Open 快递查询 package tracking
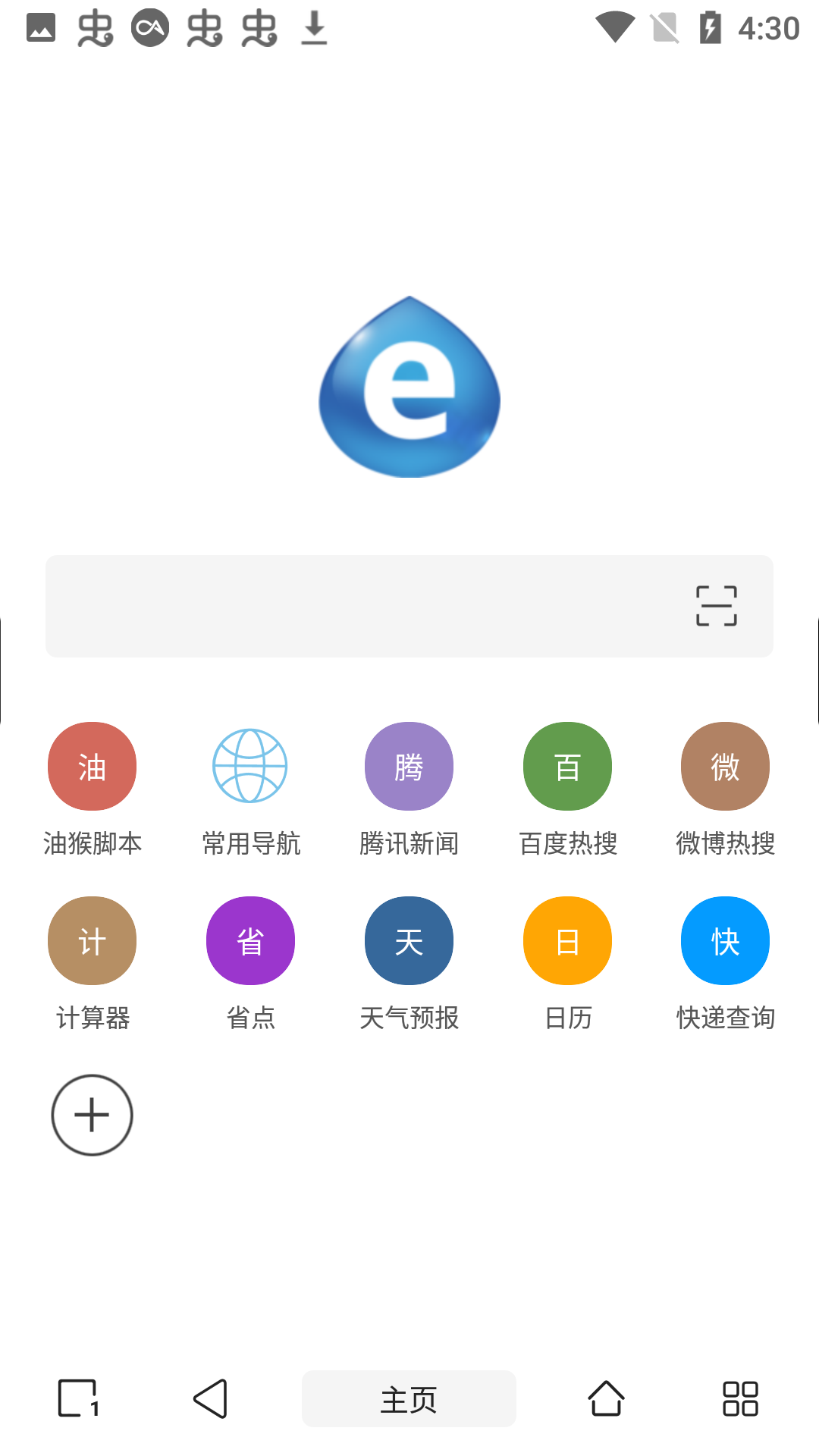The image size is (819, 1456). 725,940
